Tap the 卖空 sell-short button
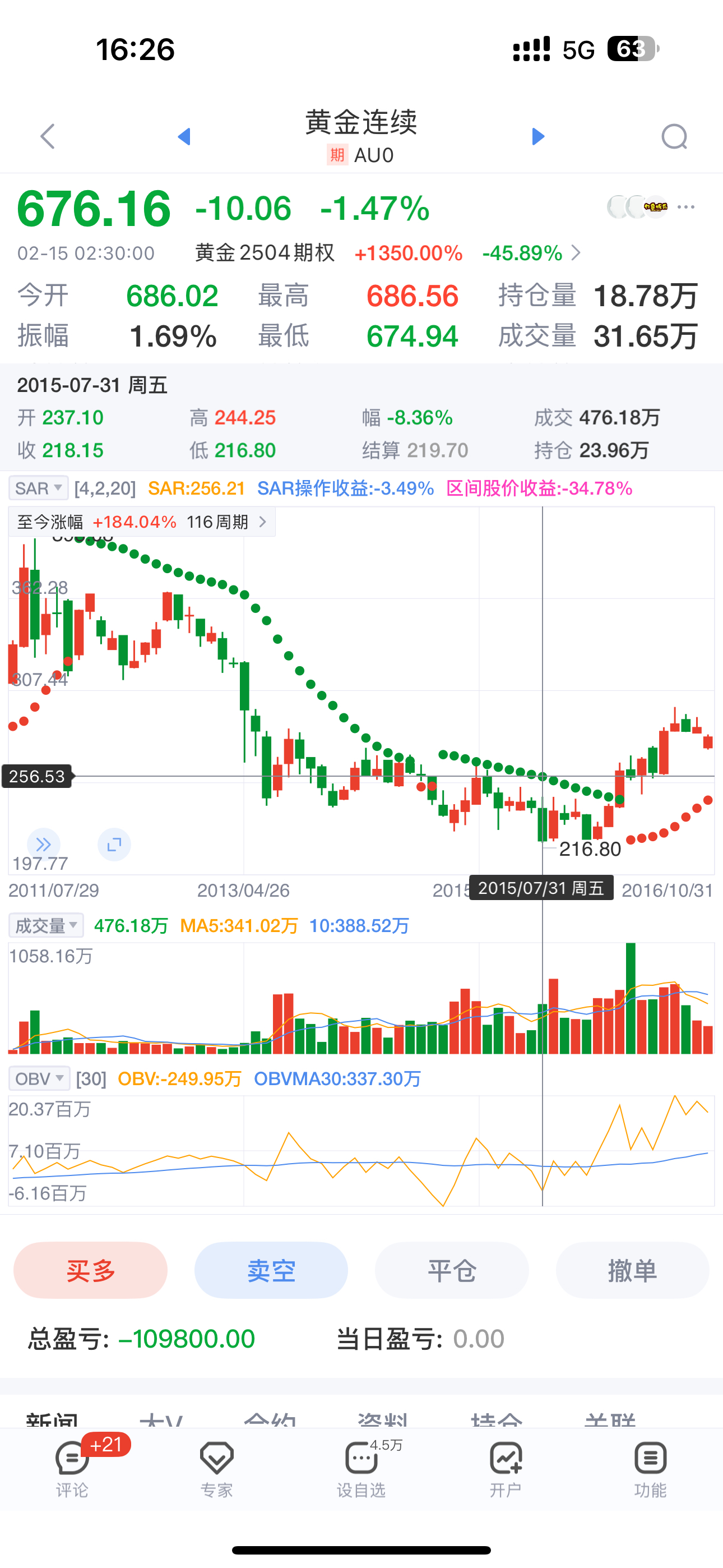723x1568 pixels. click(271, 1270)
